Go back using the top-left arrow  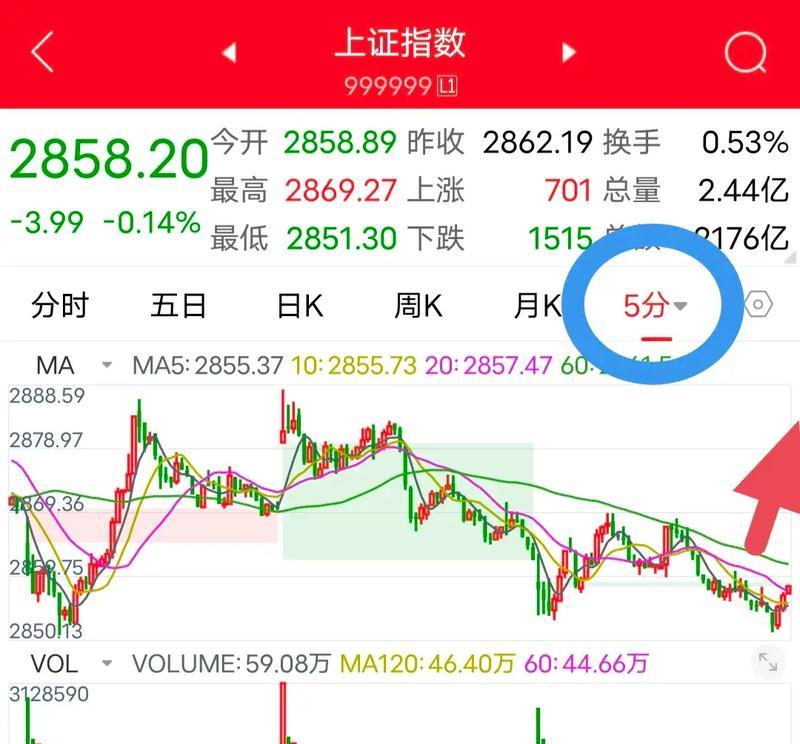pos(42,52)
